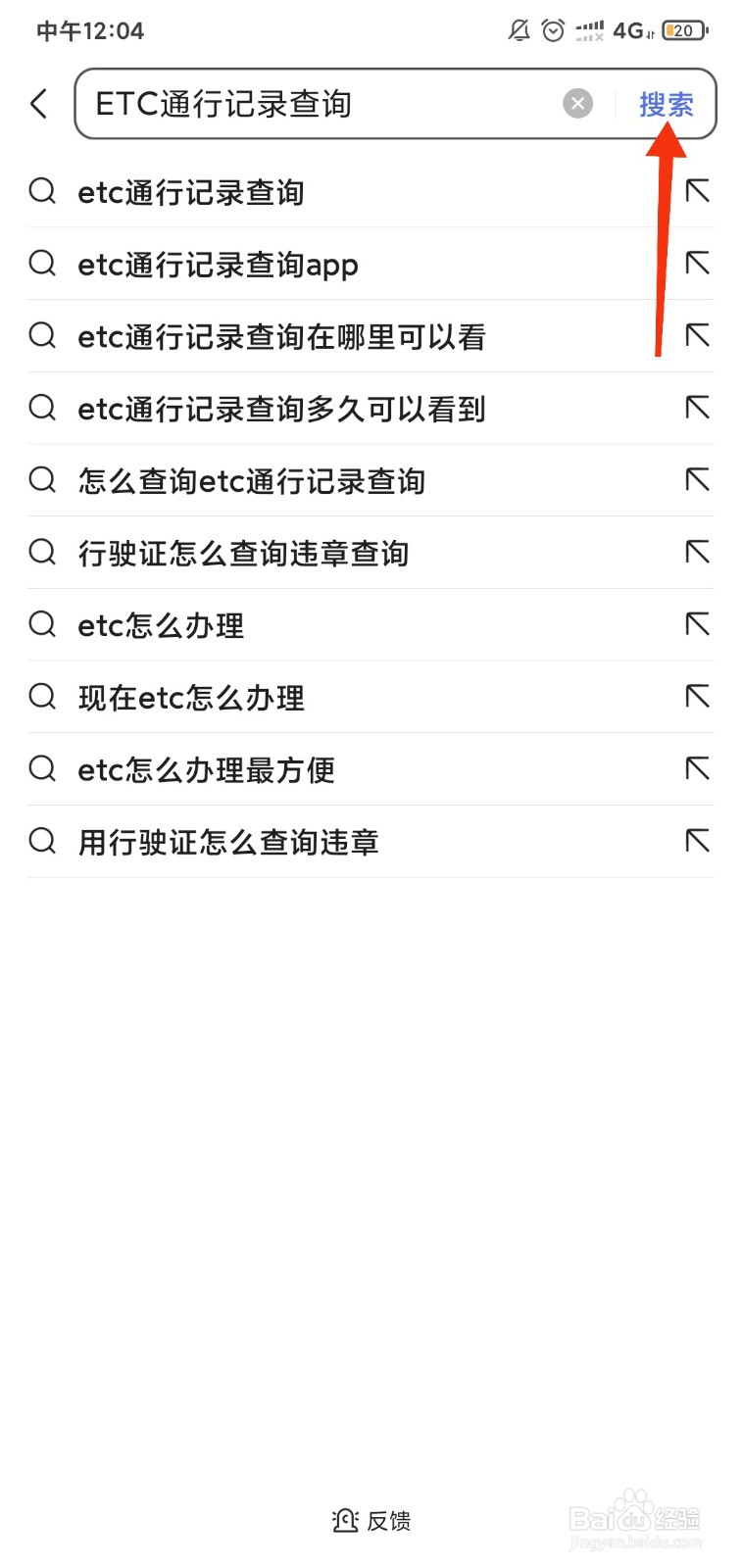Fill search box with etc怎么办理最方便 arrow
This screenshot has width=742, height=1568.
tap(697, 769)
